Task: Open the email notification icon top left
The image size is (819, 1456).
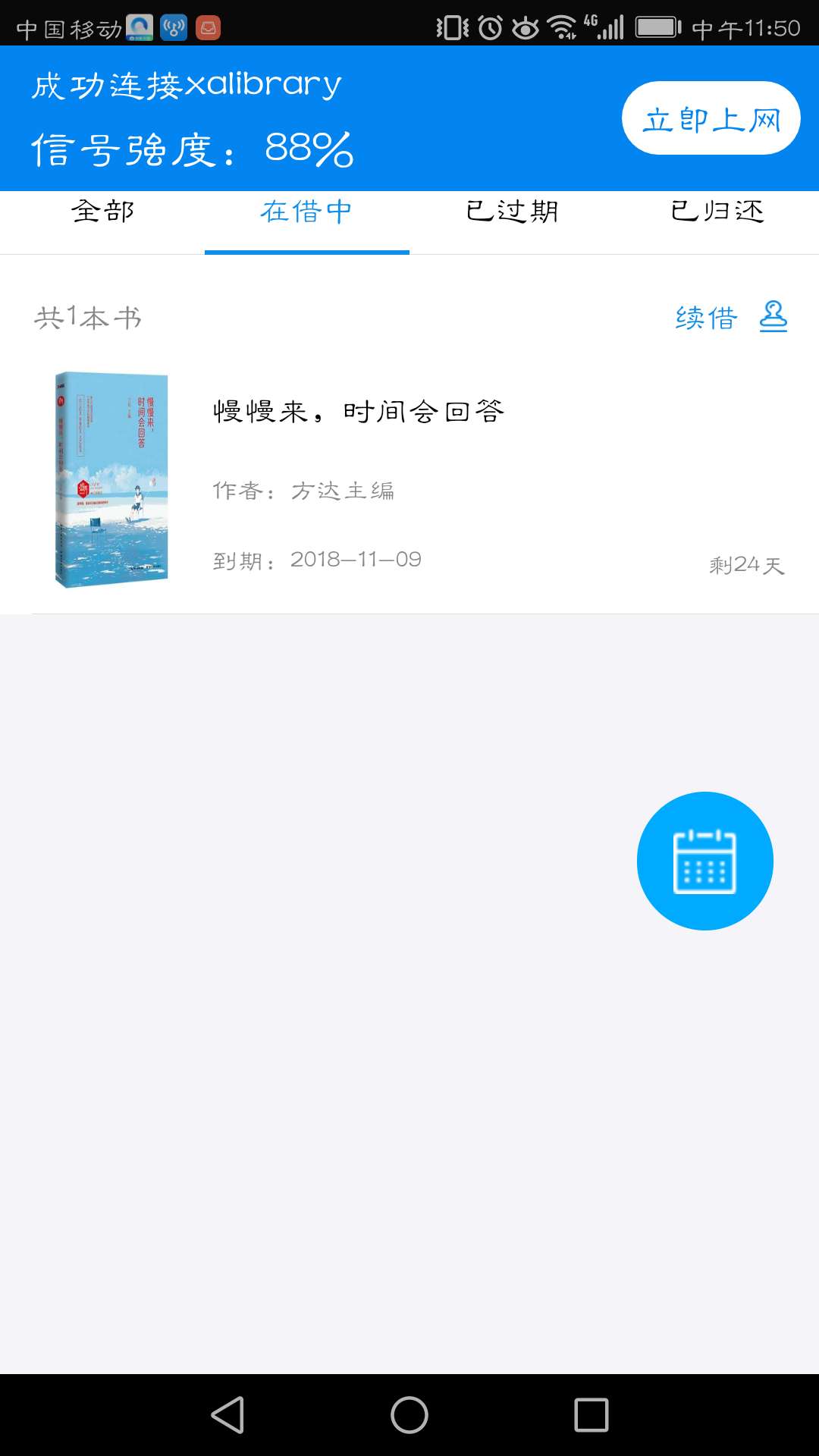Action: click(207, 25)
